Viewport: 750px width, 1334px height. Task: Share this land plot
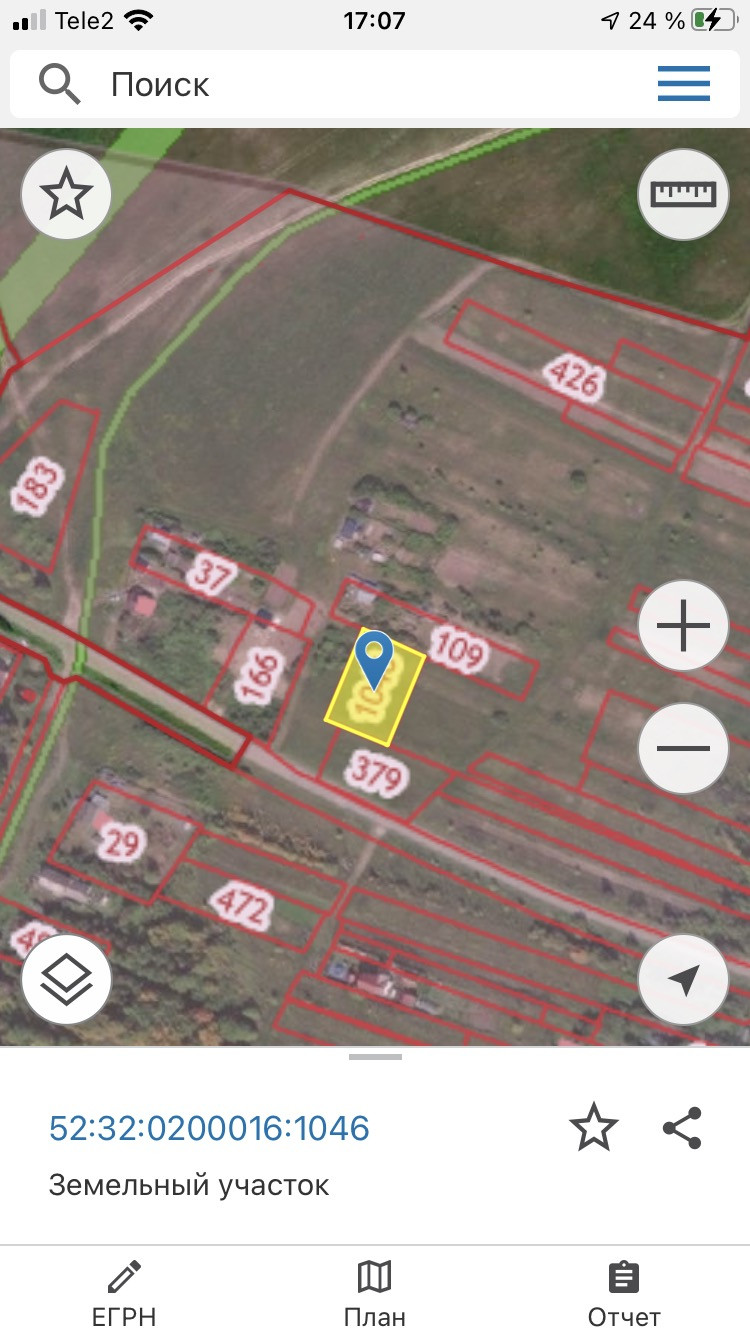[683, 1128]
